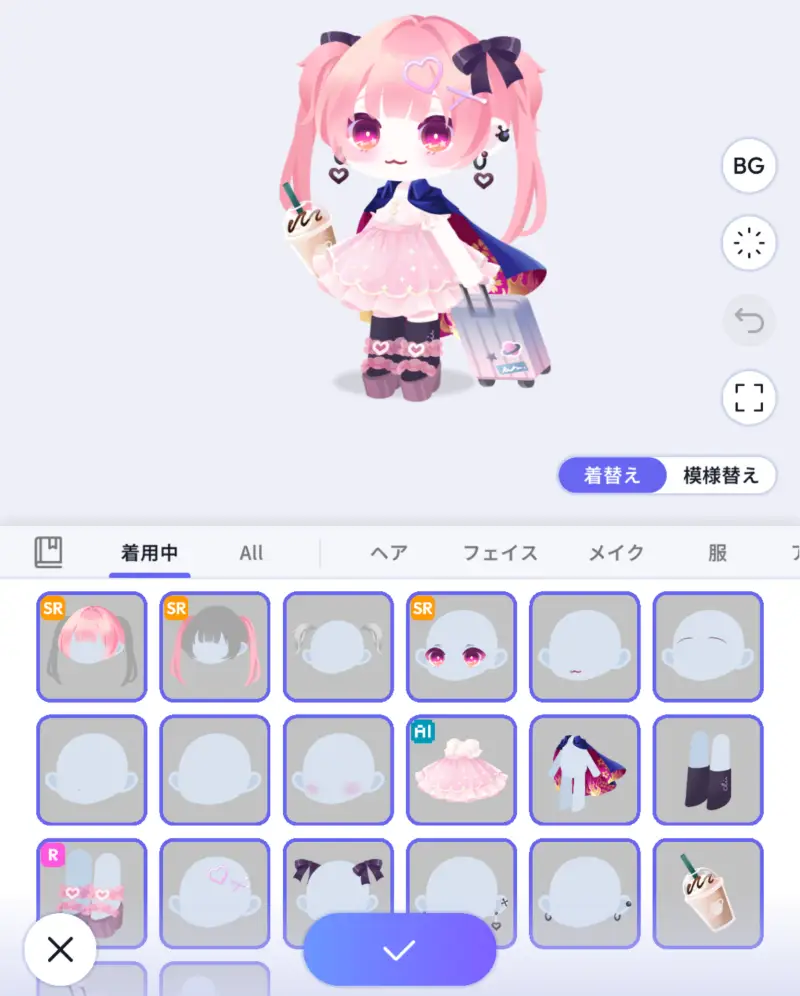Select the SR pink twin-tail hairstyle

(x=91, y=646)
